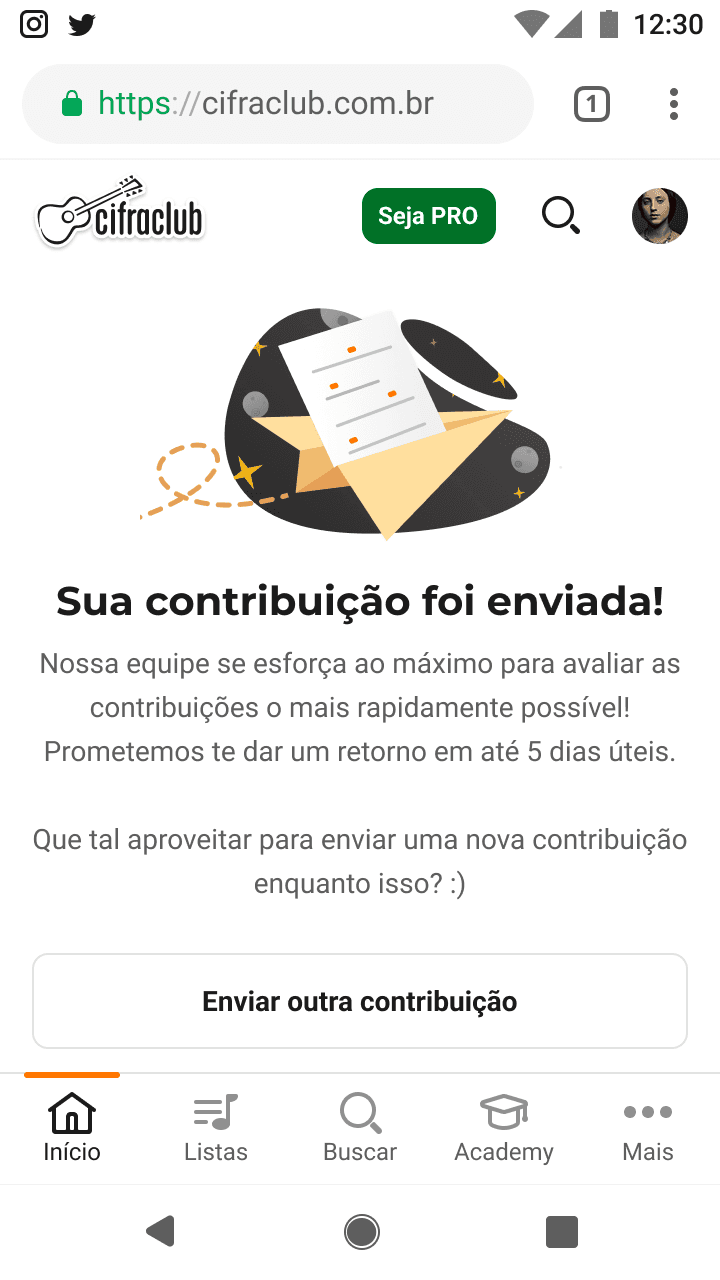Screen dimensions: 720x1280
Task: Switch to the Listas tab
Action: point(216,1129)
